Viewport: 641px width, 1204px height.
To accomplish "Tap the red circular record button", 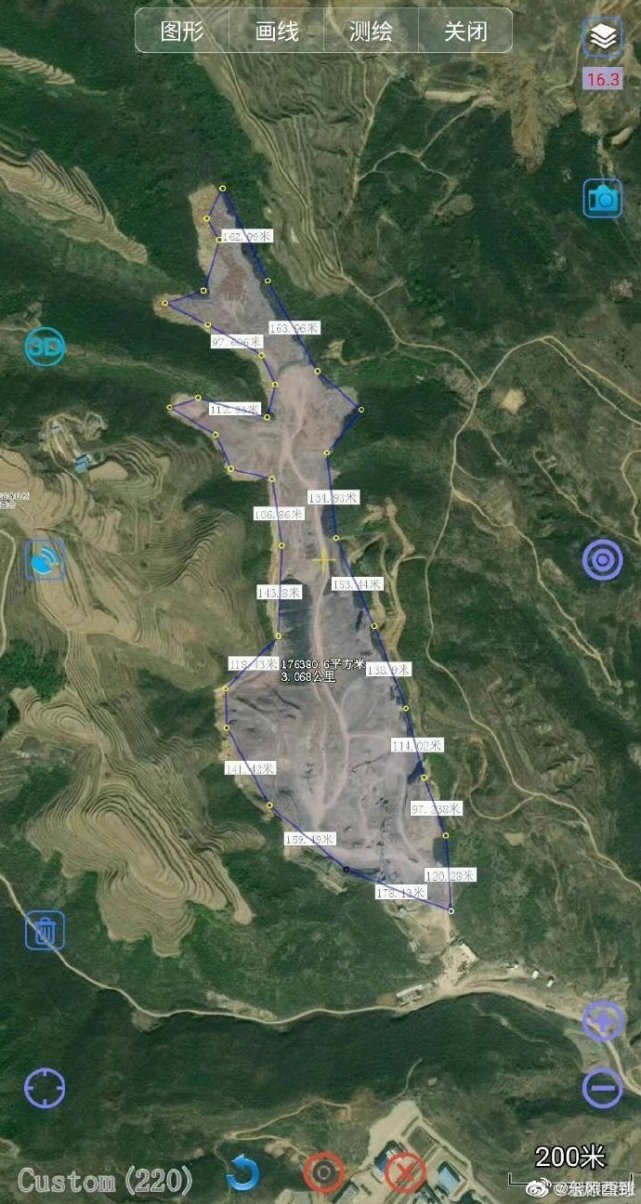I will (324, 1172).
